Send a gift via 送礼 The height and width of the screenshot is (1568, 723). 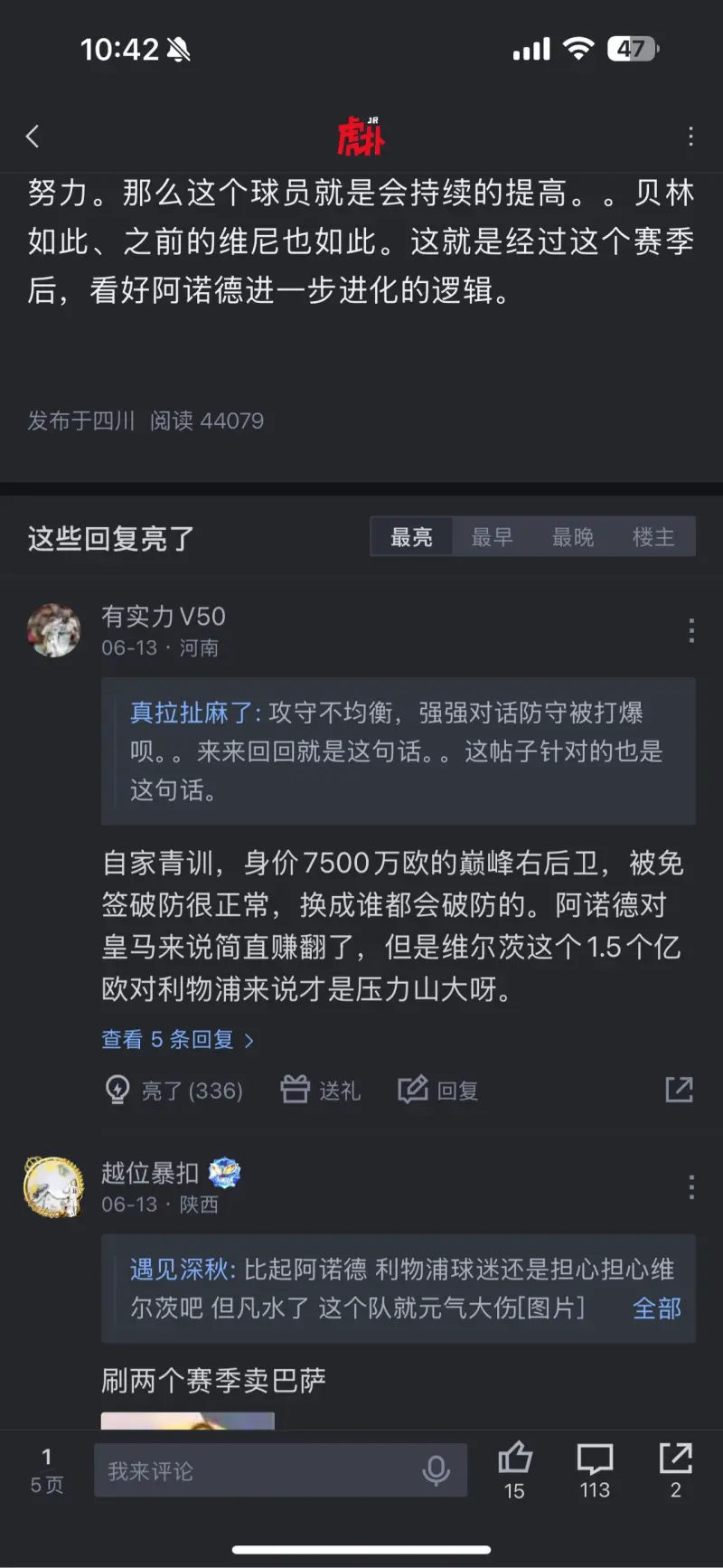321,1091
